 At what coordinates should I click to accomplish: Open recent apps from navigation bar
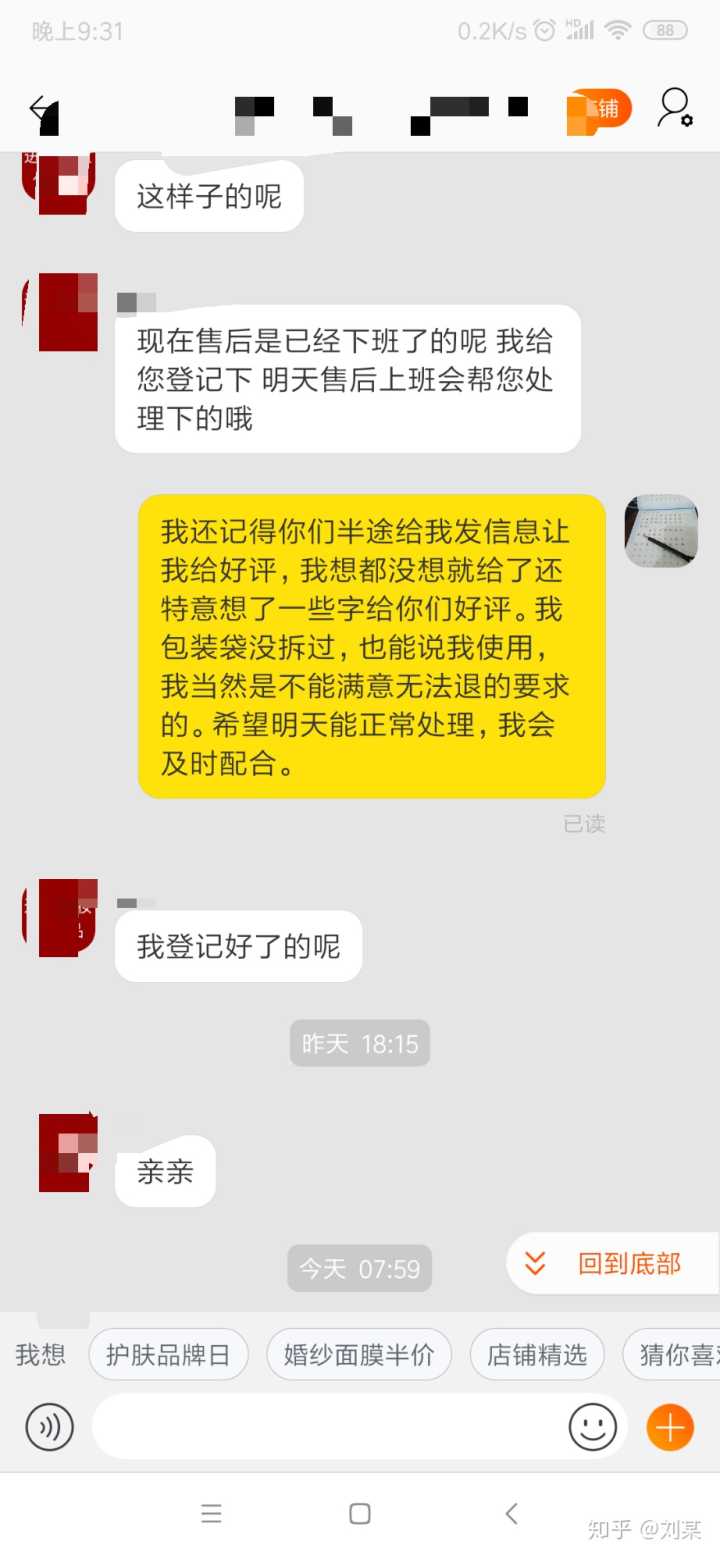point(211,1514)
